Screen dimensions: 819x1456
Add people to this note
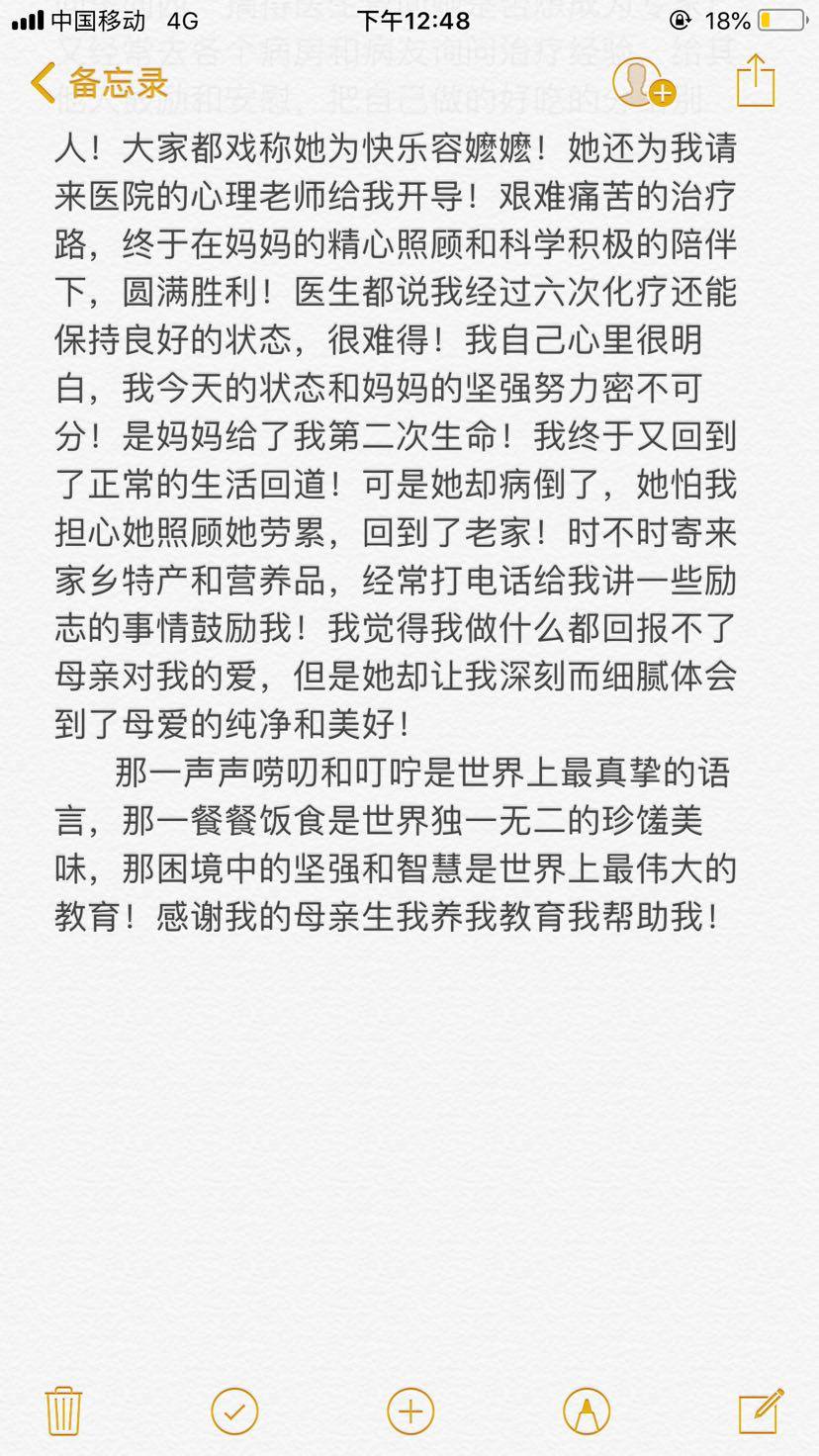[x=641, y=82]
